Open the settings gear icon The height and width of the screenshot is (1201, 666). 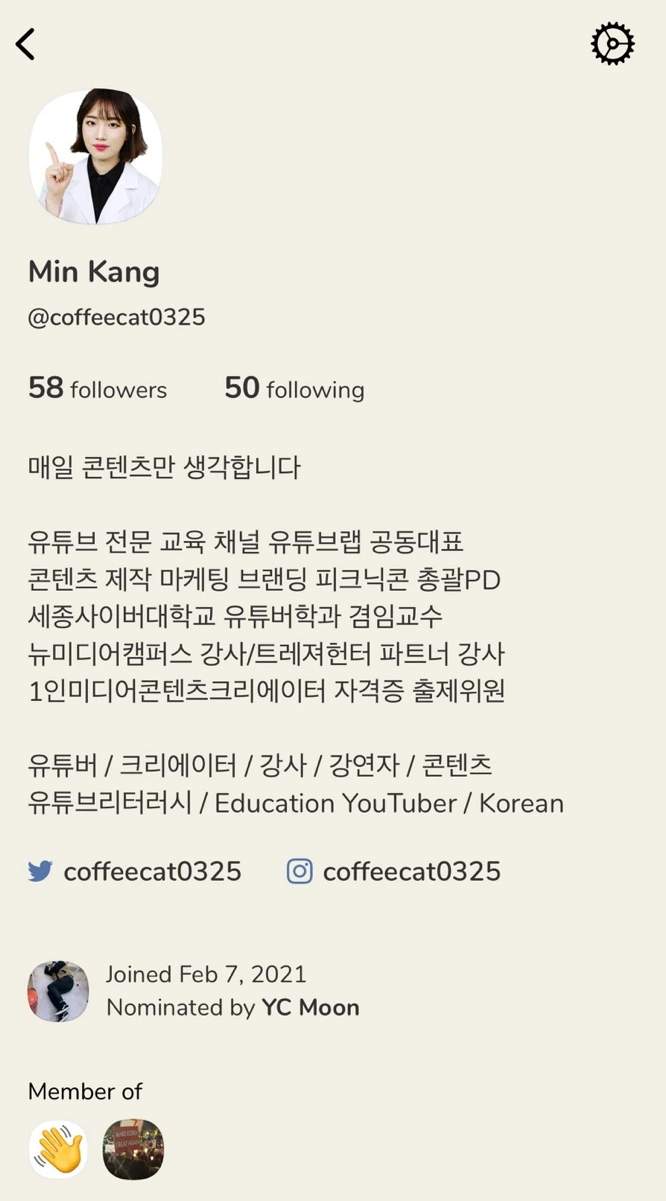pos(612,45)
